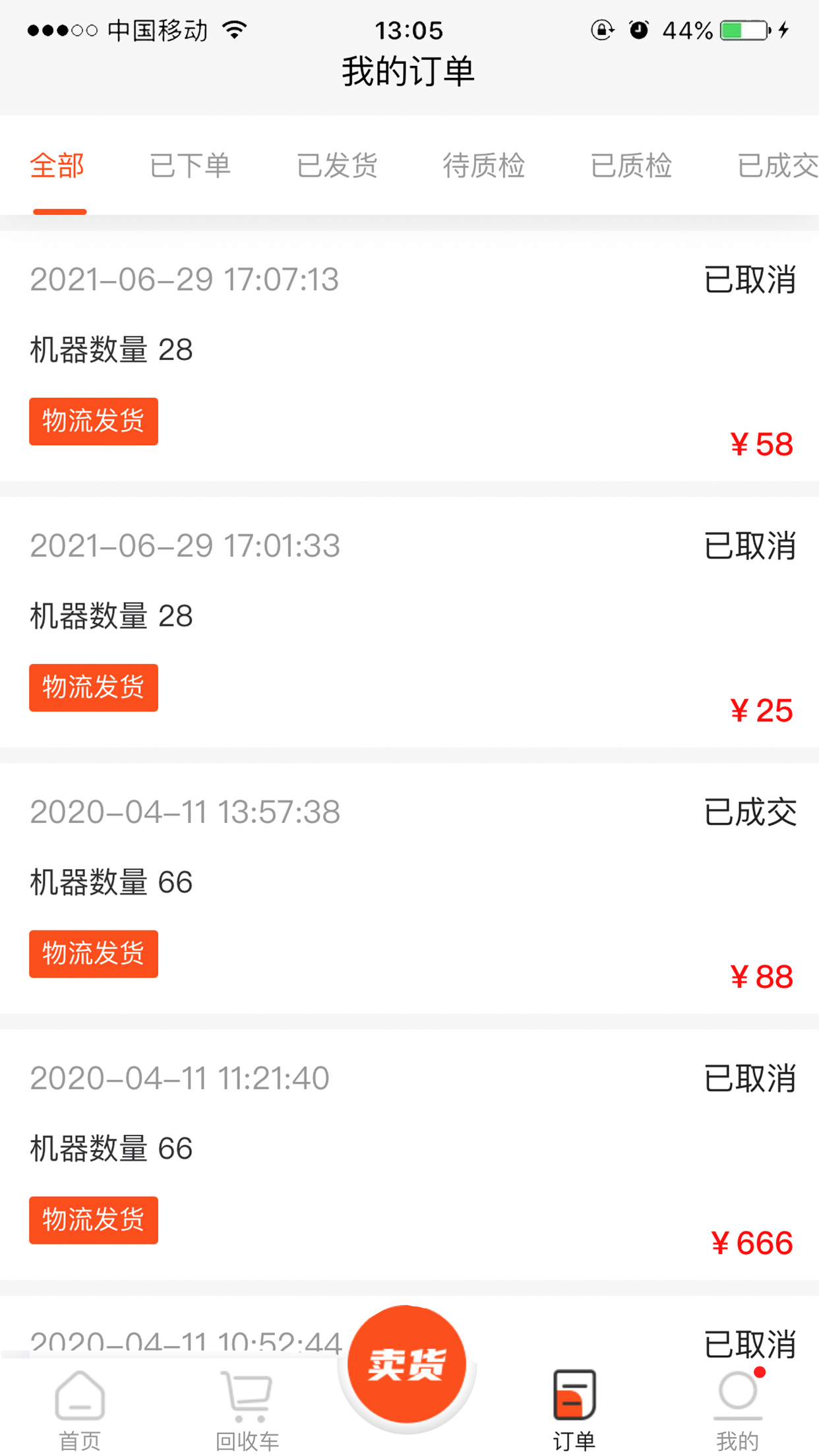Tap the round 卖货 sell button

click(407, 1364)
